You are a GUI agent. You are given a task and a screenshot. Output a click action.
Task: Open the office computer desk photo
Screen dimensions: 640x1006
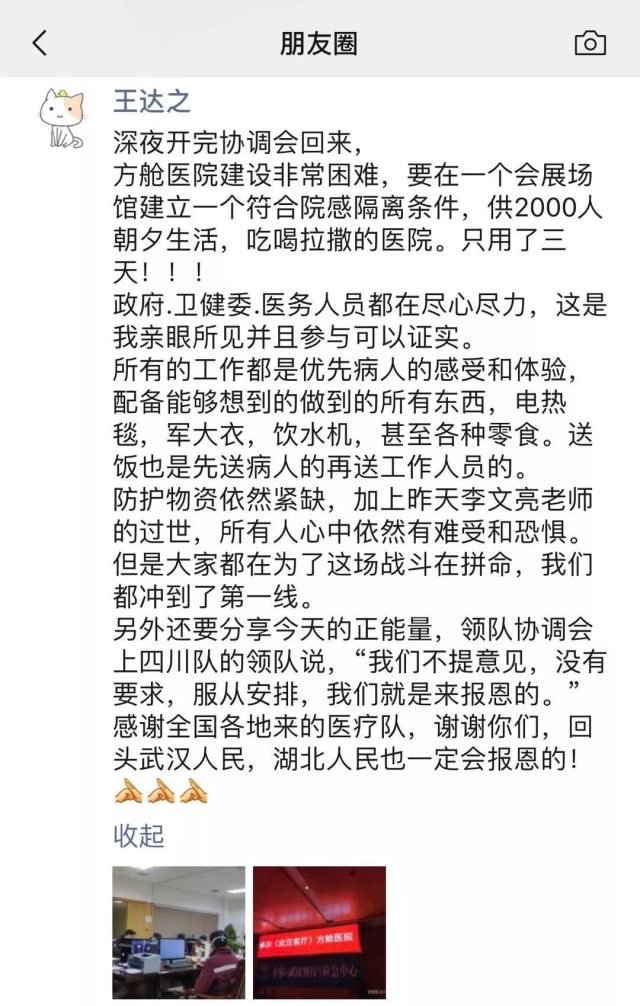(x=178, y=931)
